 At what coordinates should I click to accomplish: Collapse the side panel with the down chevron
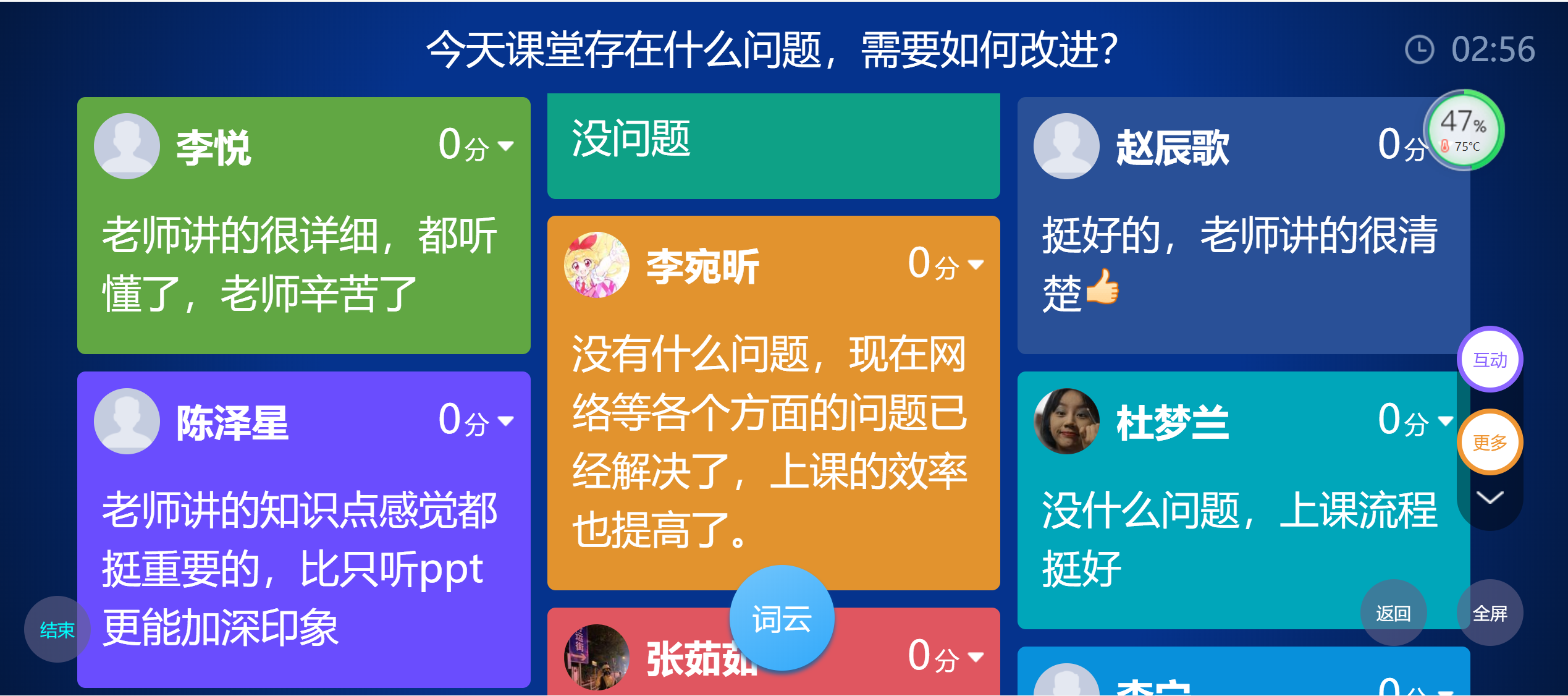click(x=1490, y=498)
